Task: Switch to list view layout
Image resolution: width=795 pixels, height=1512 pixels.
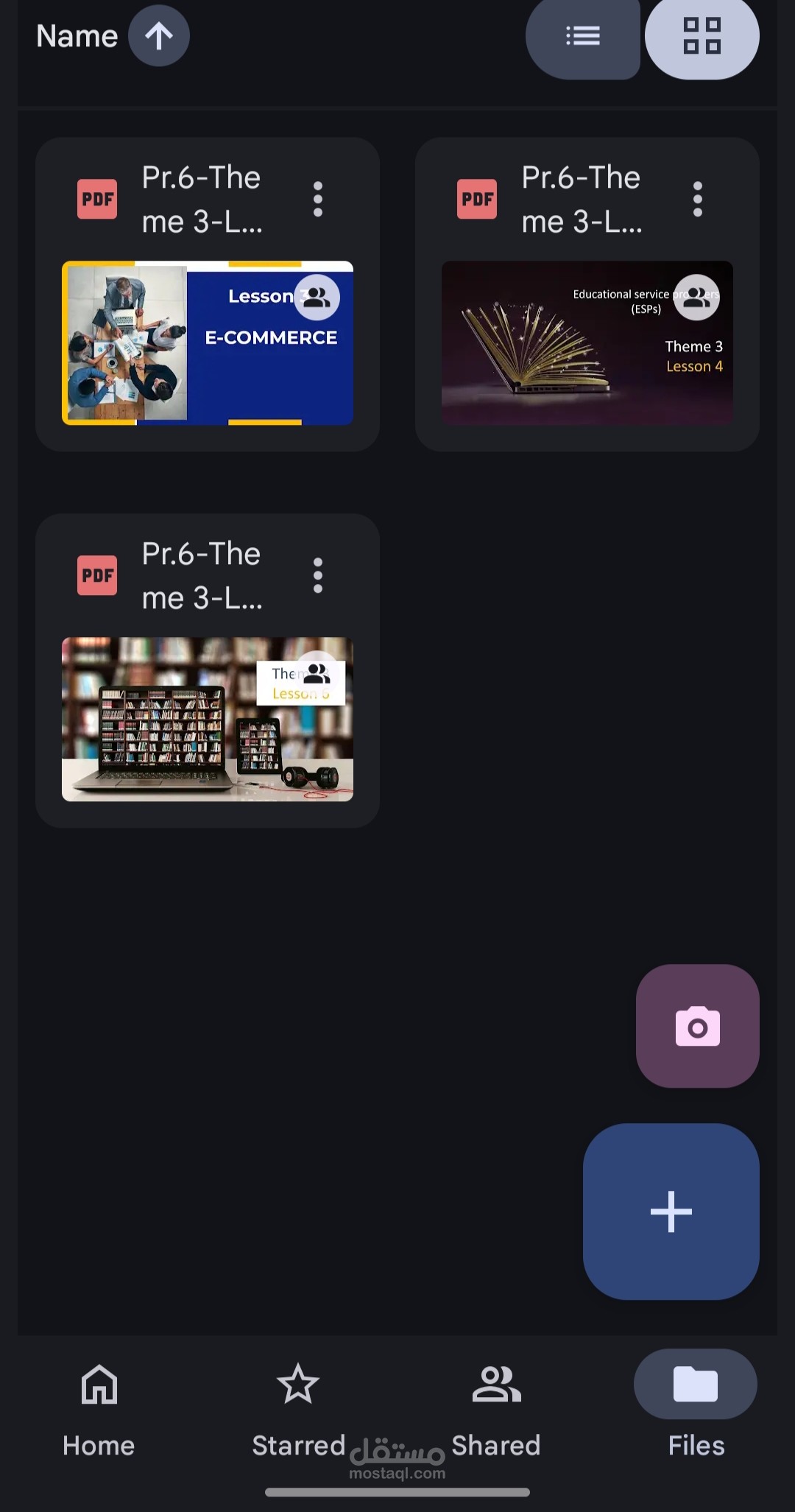Action: [582, 36]
